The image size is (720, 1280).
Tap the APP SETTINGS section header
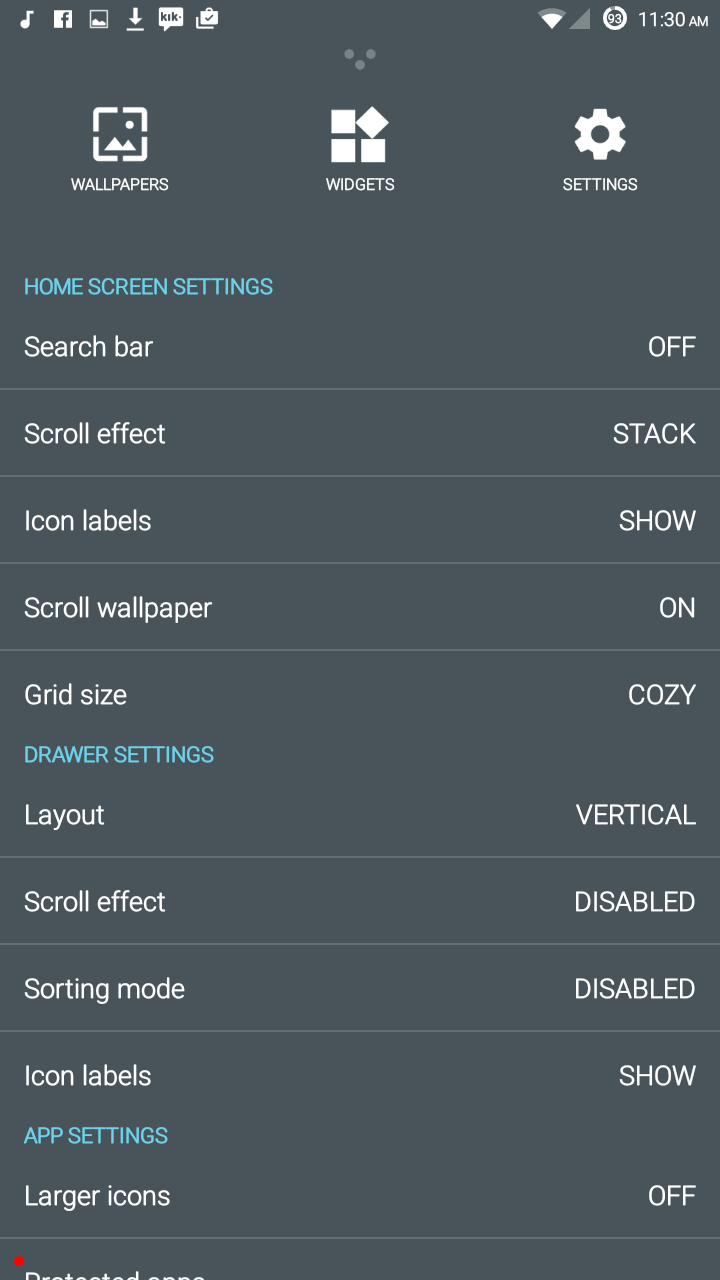point(96,1135)
